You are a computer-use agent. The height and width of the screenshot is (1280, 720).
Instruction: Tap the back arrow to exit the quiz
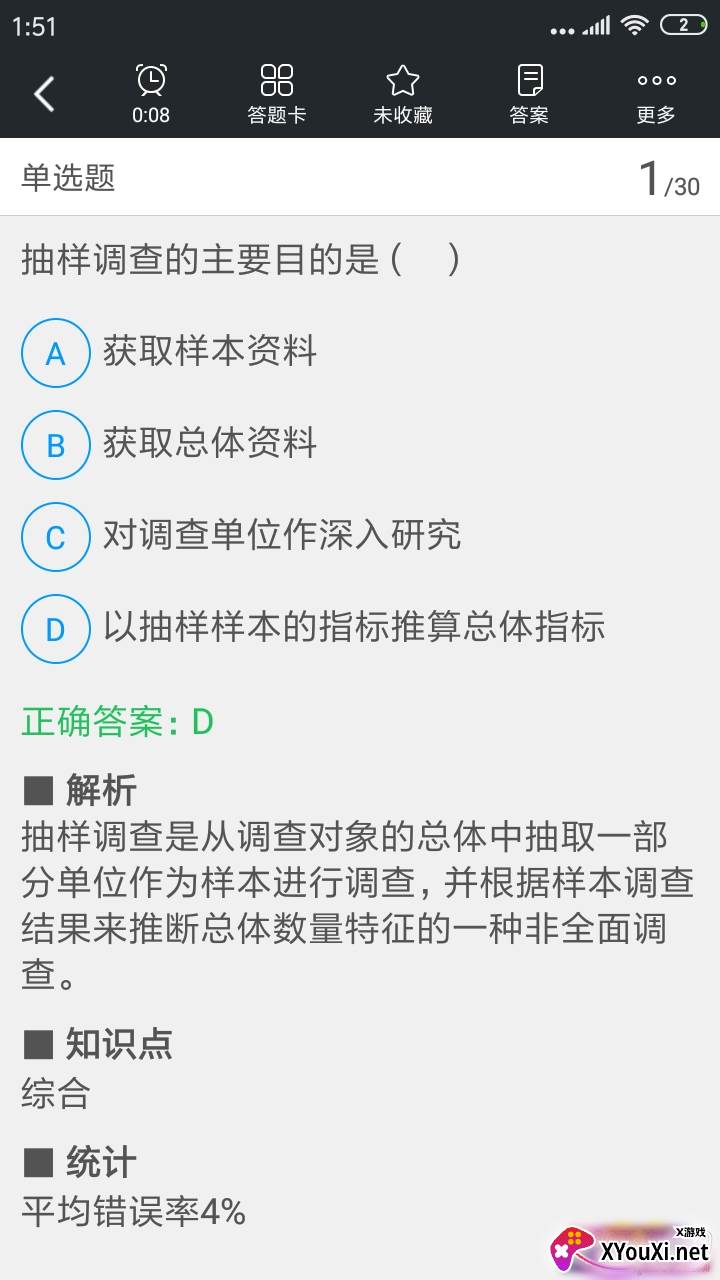(x=42, y=92)
